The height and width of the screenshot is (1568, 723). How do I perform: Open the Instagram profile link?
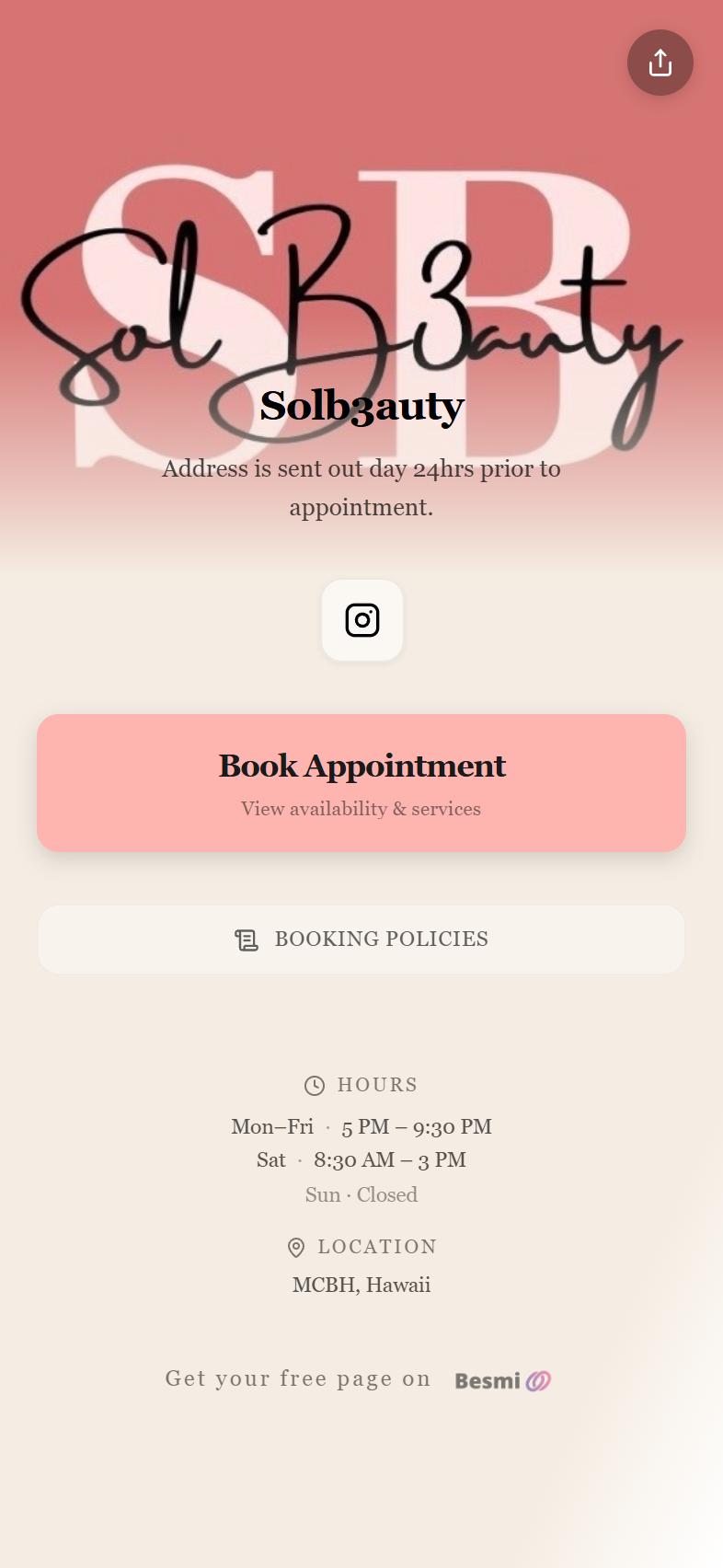point(361,620)
